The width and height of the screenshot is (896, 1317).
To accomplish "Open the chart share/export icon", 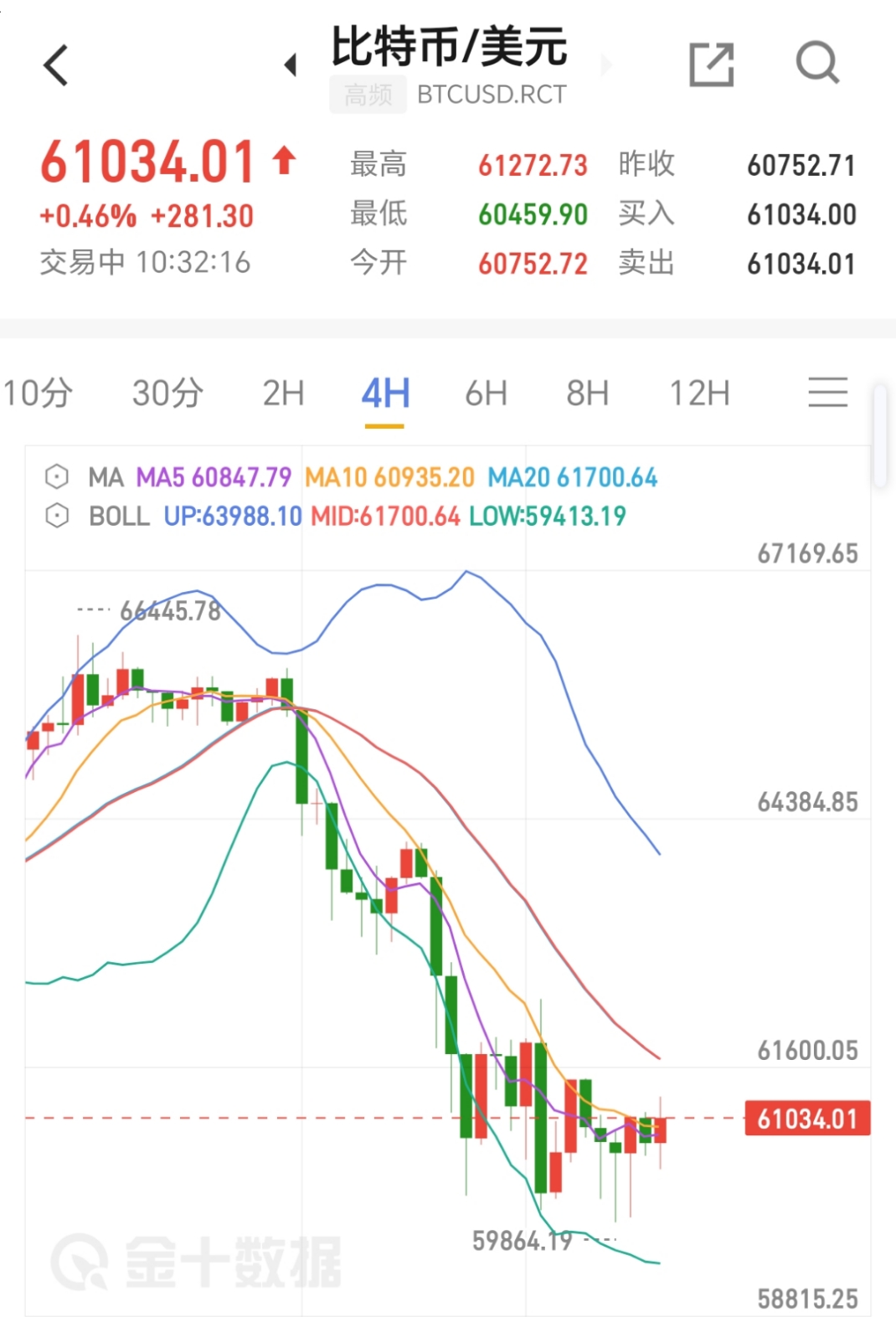I will 711,64.
